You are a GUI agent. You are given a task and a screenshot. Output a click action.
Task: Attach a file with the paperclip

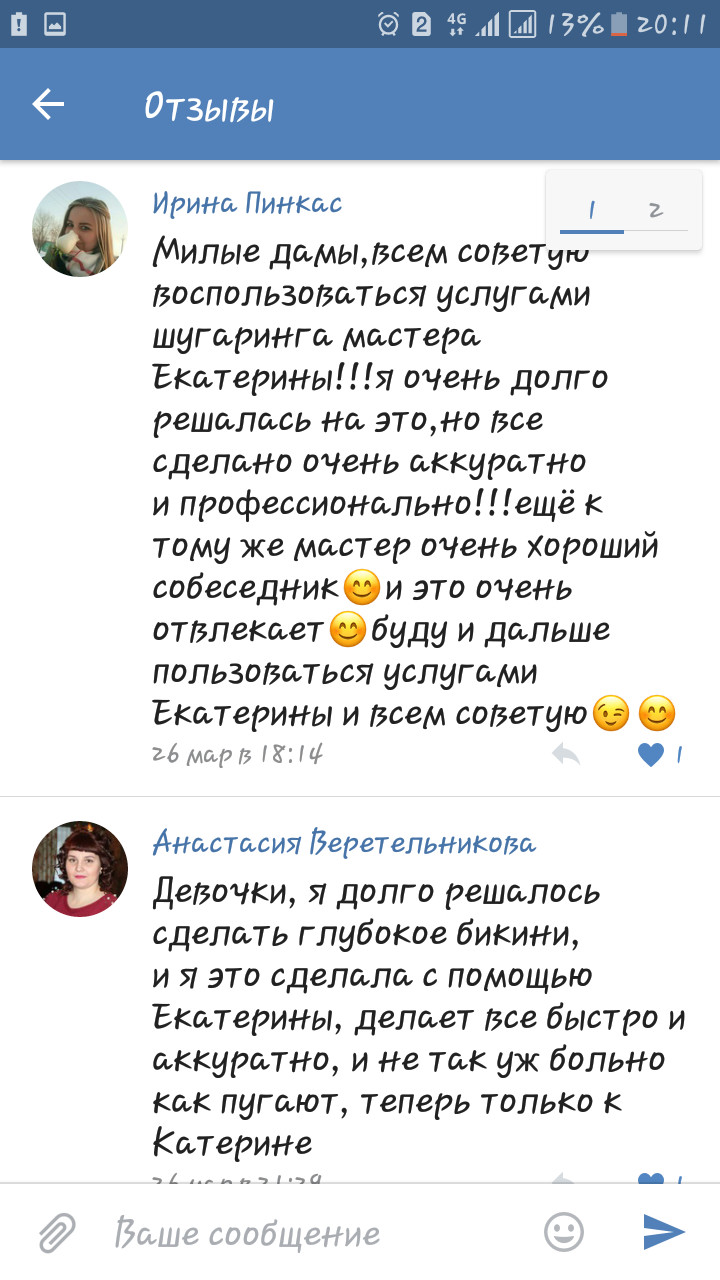click(58, 1232)
